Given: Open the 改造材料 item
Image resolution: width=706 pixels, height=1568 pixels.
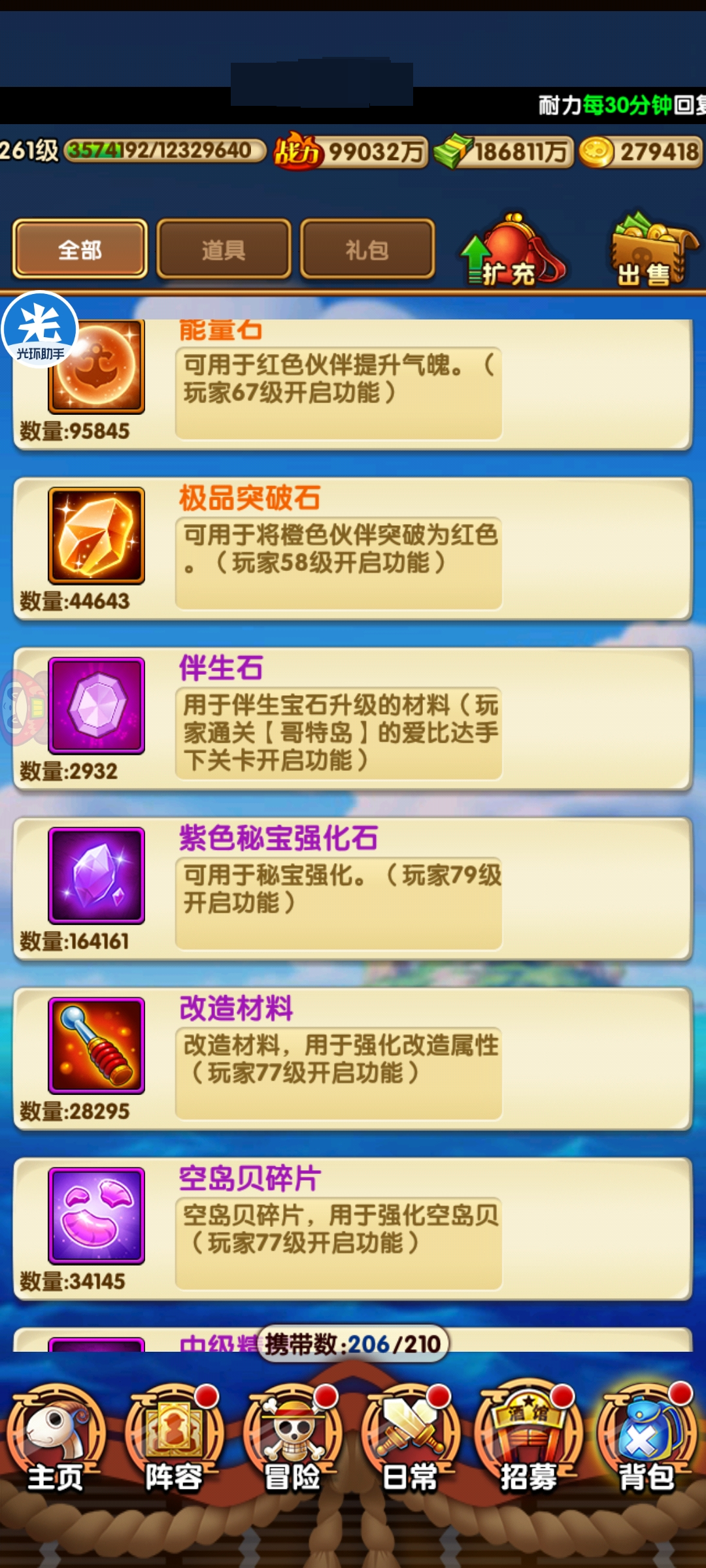Looking at the screenshot, I should (97, 1045).
